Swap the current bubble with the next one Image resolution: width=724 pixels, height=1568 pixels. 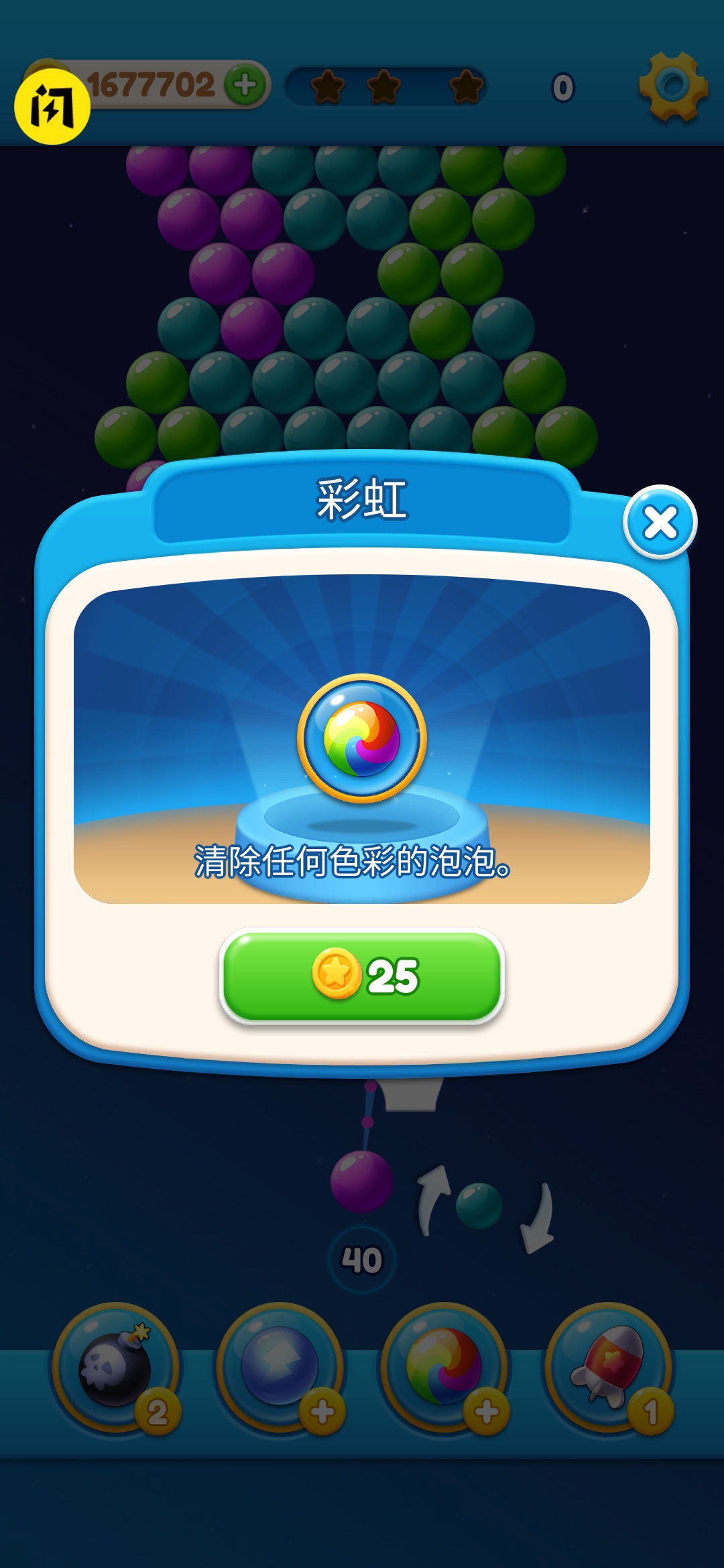pos(481,1206)
